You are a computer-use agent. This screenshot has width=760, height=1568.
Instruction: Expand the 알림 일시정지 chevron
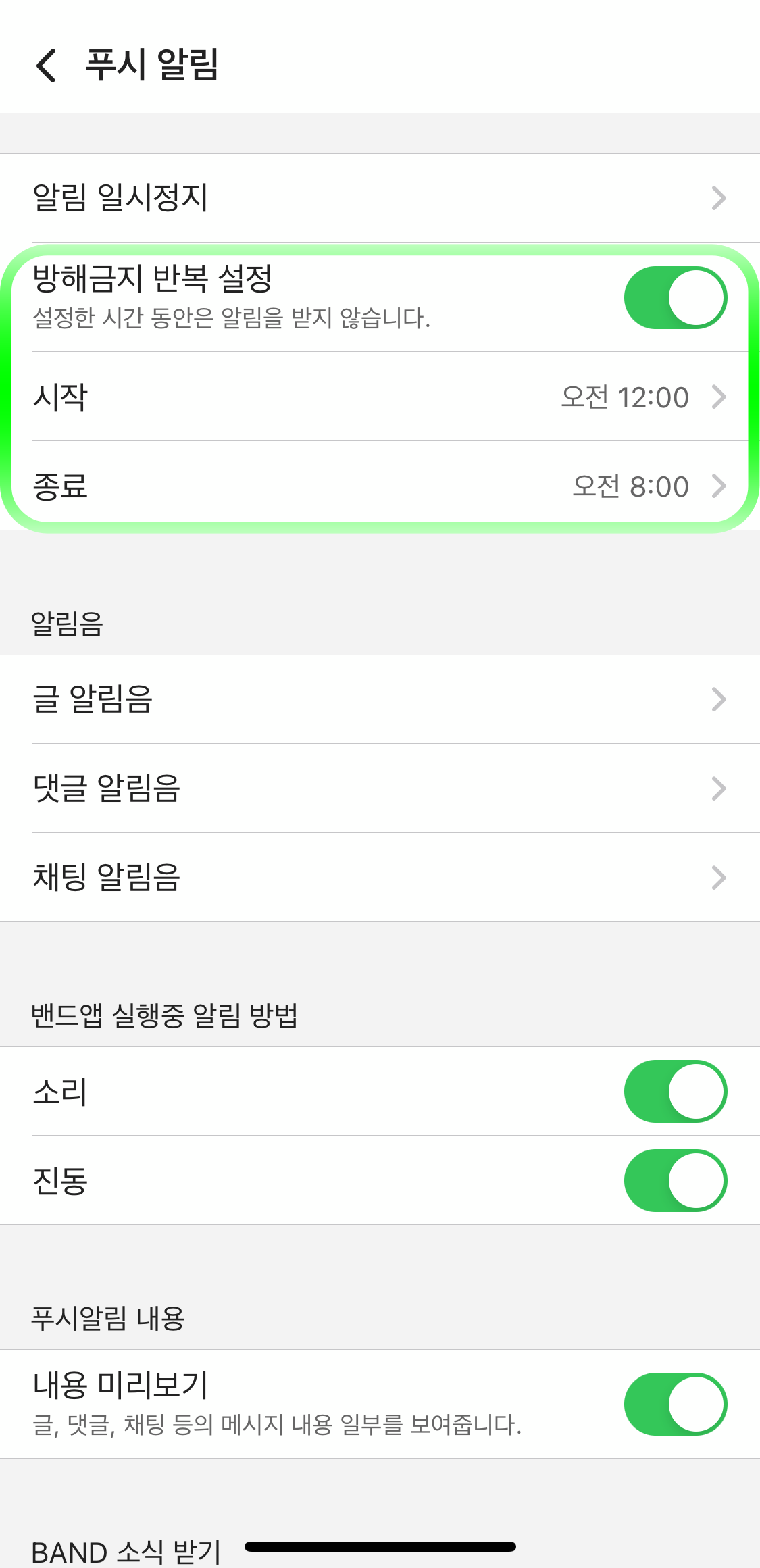point(718,197)
